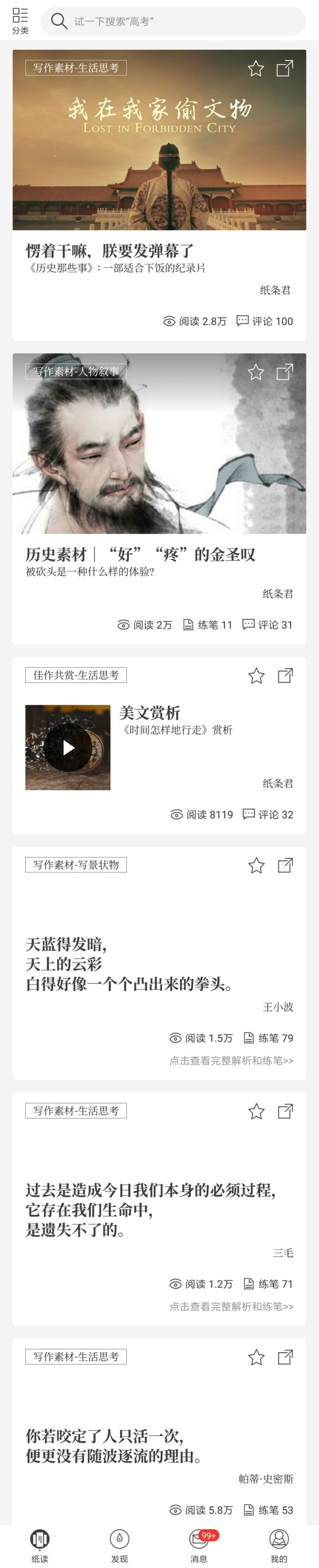Open the 消息 tab
This screenshot has width=319, height=1568.
(x=199, y=1545)
